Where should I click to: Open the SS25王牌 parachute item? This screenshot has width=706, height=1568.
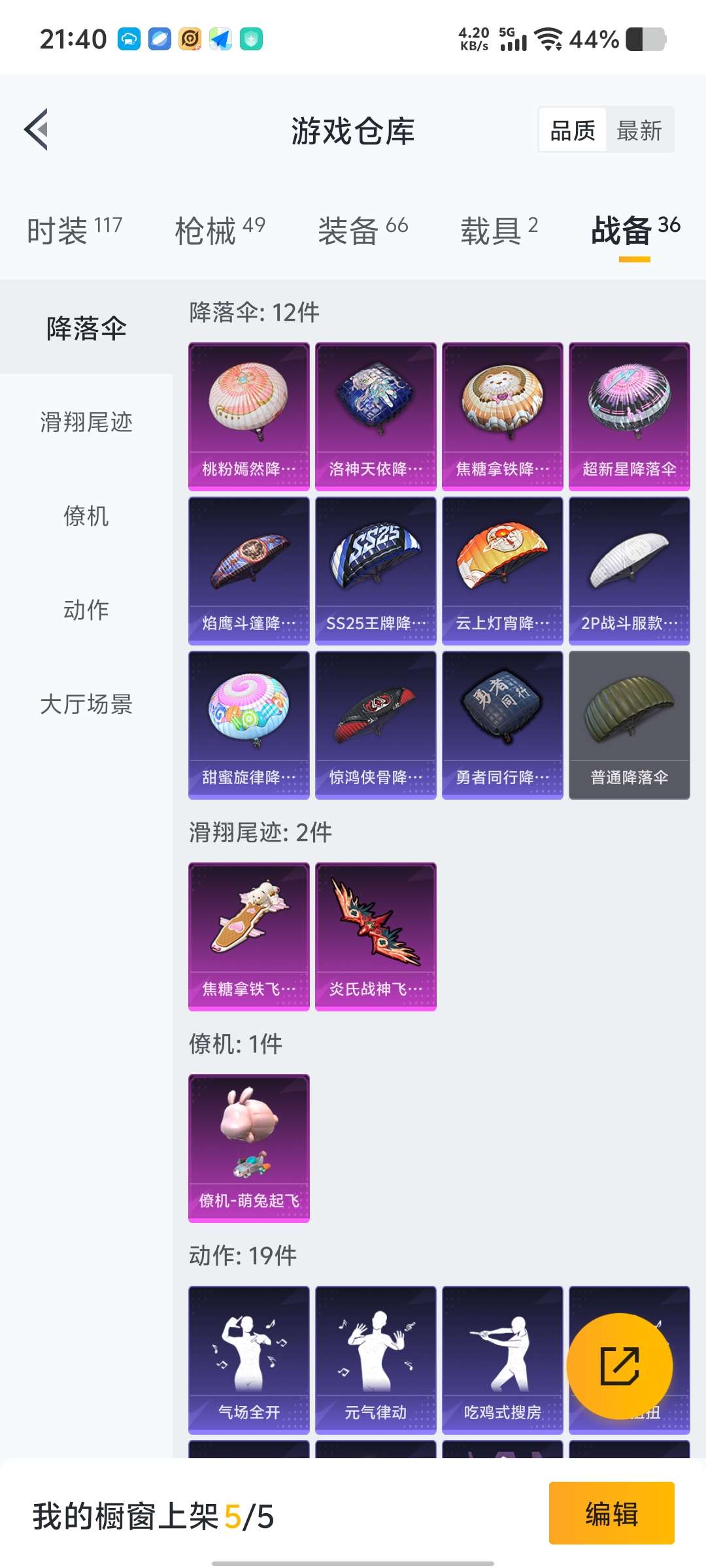pos(376,571)
